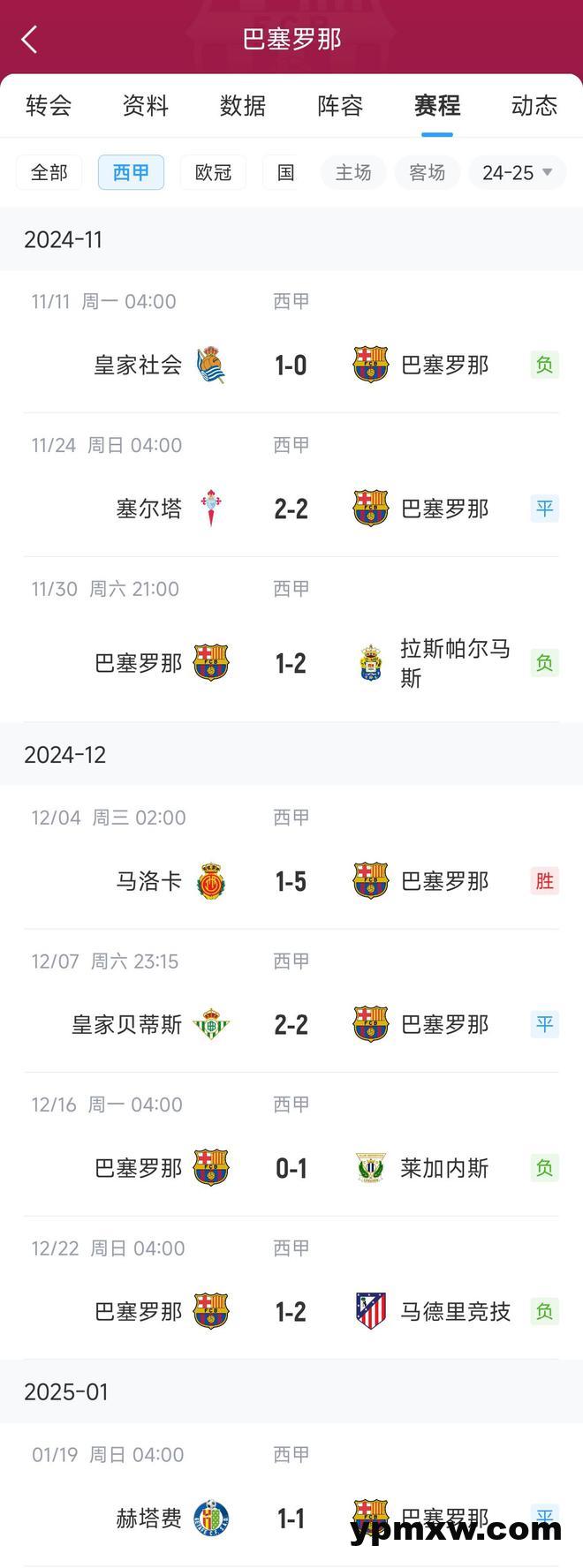Viewport: 583px width, 1568px height.
Task: View the 巴塞罗那 vs 拉斯帕尔马斯 match
Action: [x=291, y=663]
